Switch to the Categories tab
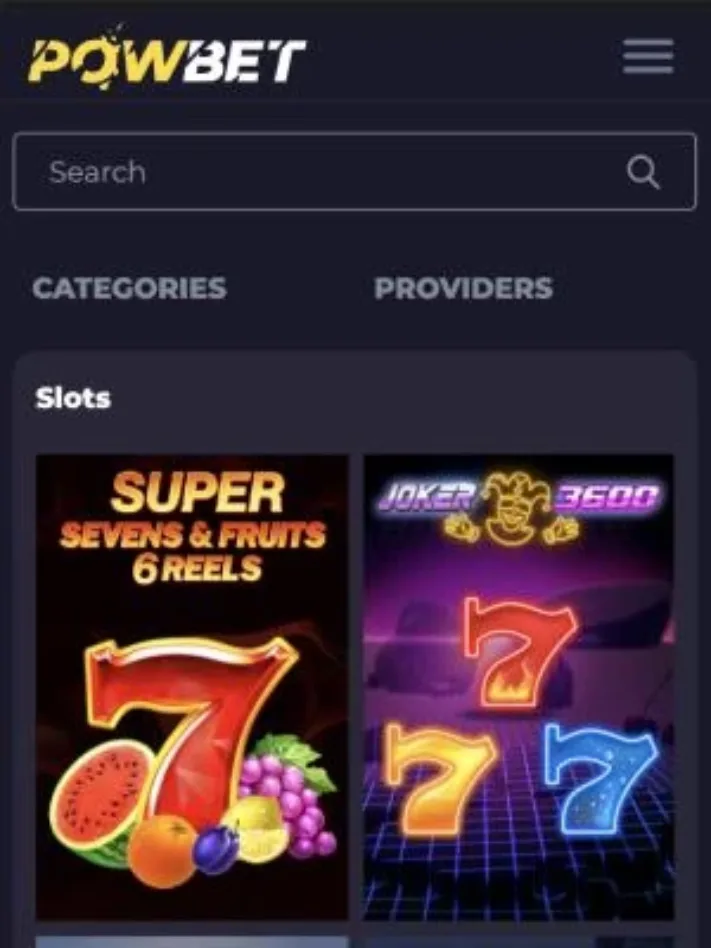This screenshot has width=711, height=948. [x=129, y=288]
